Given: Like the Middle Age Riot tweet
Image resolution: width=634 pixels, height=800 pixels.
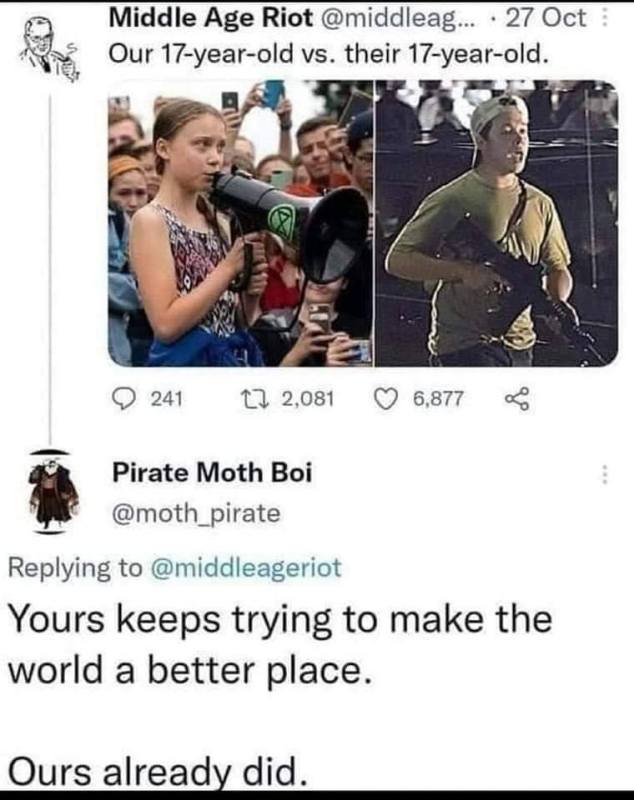Looking at the screenshot, I should (385, 400).
